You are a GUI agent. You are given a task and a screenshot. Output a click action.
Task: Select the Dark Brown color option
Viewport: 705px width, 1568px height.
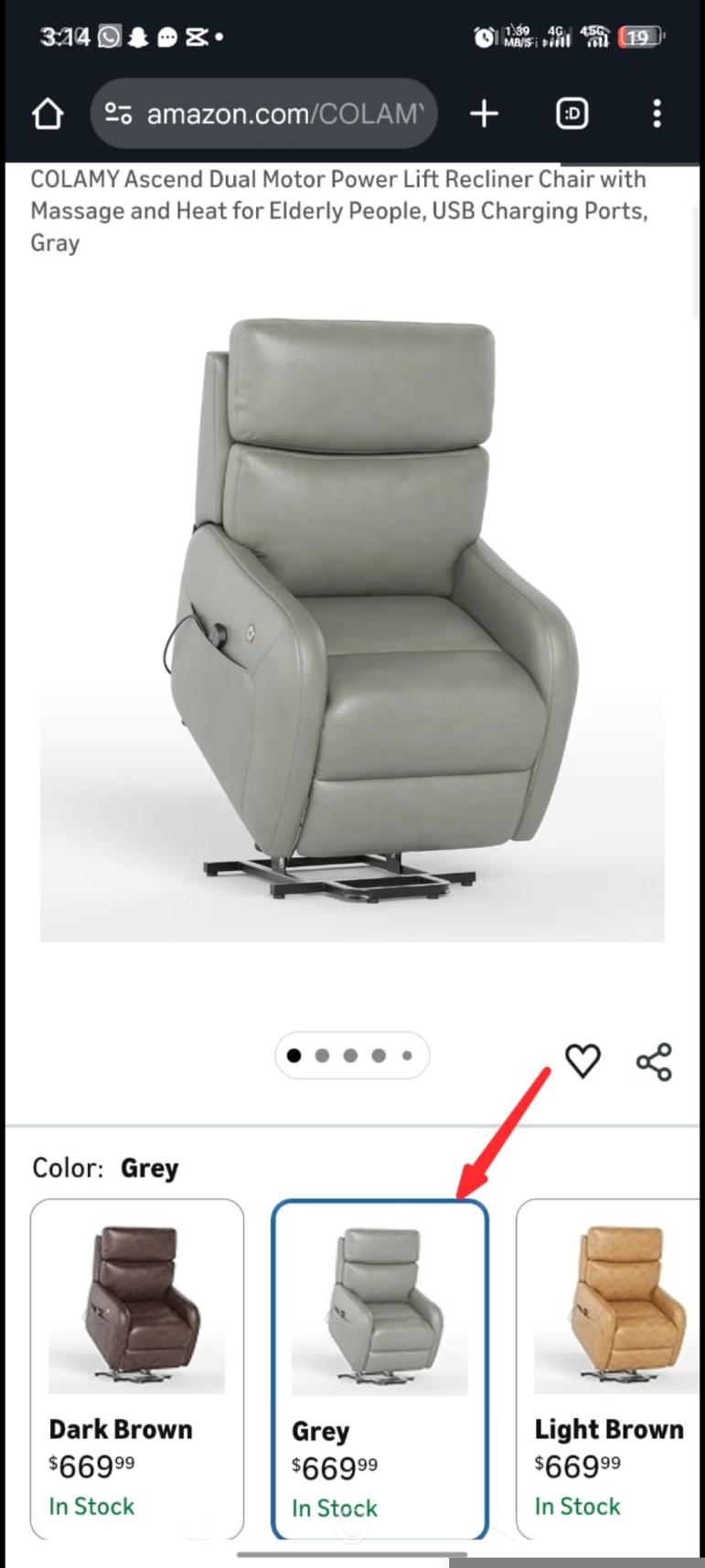coord(137,1368)
